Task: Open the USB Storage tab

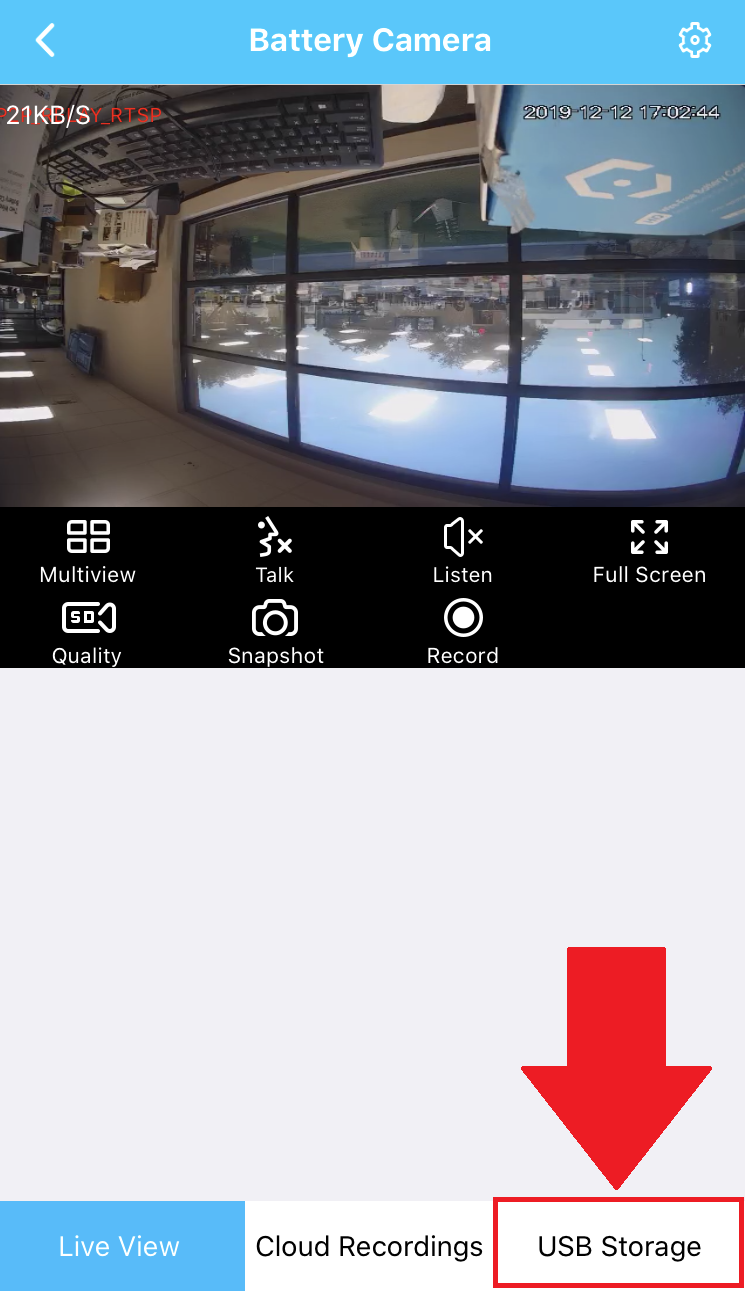Action: pos(619,1246)
